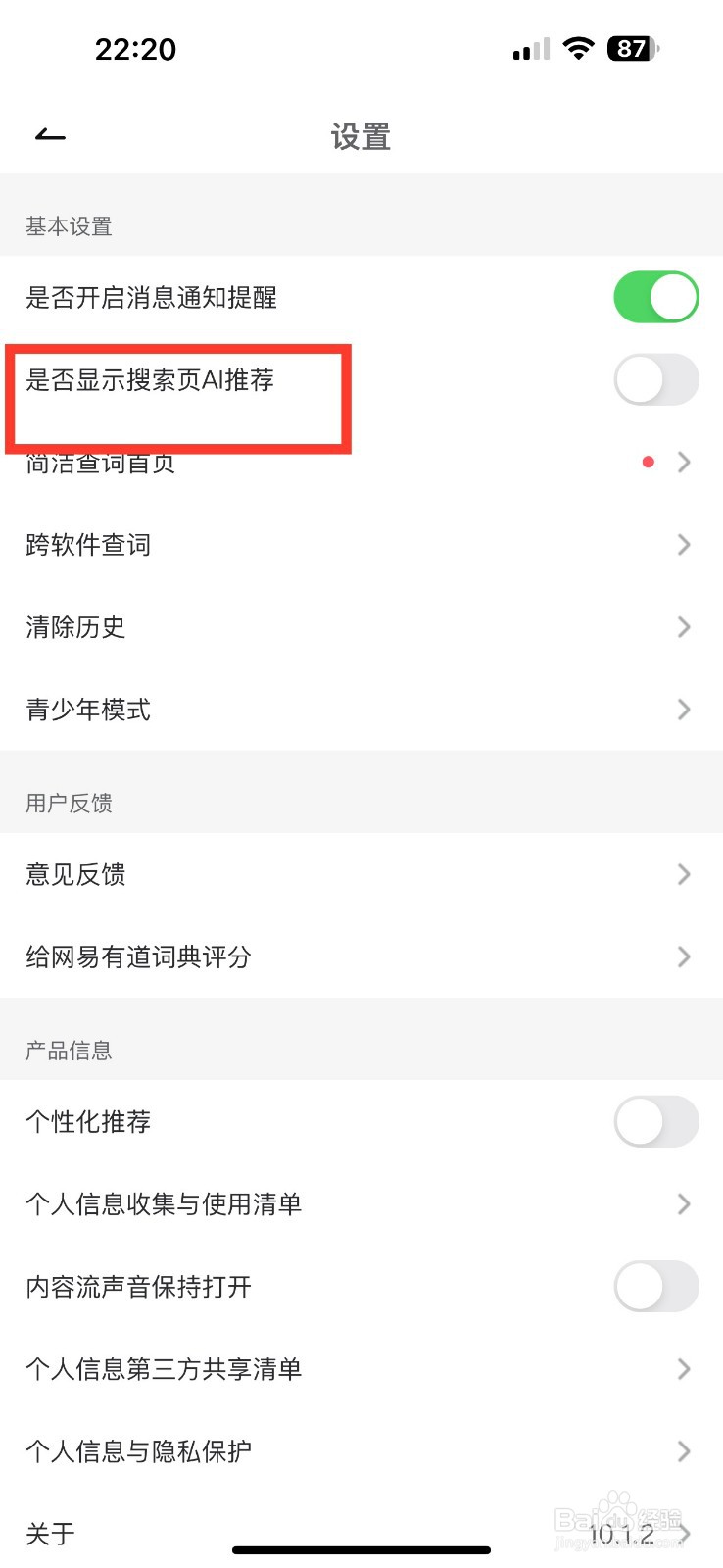This screenshot has height=1568, width=723.
Task: Tap the back arrow to leave Settings
Action: click(49, 134)
